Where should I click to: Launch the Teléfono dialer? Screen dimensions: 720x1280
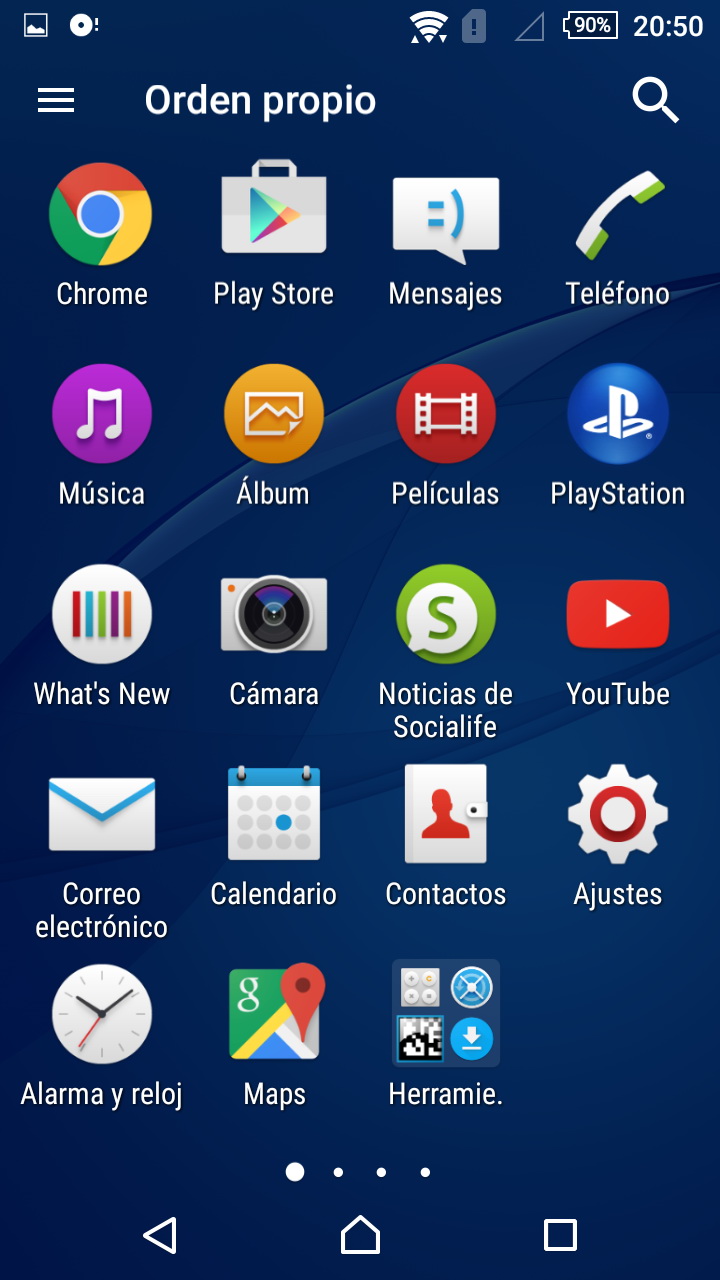618,215
